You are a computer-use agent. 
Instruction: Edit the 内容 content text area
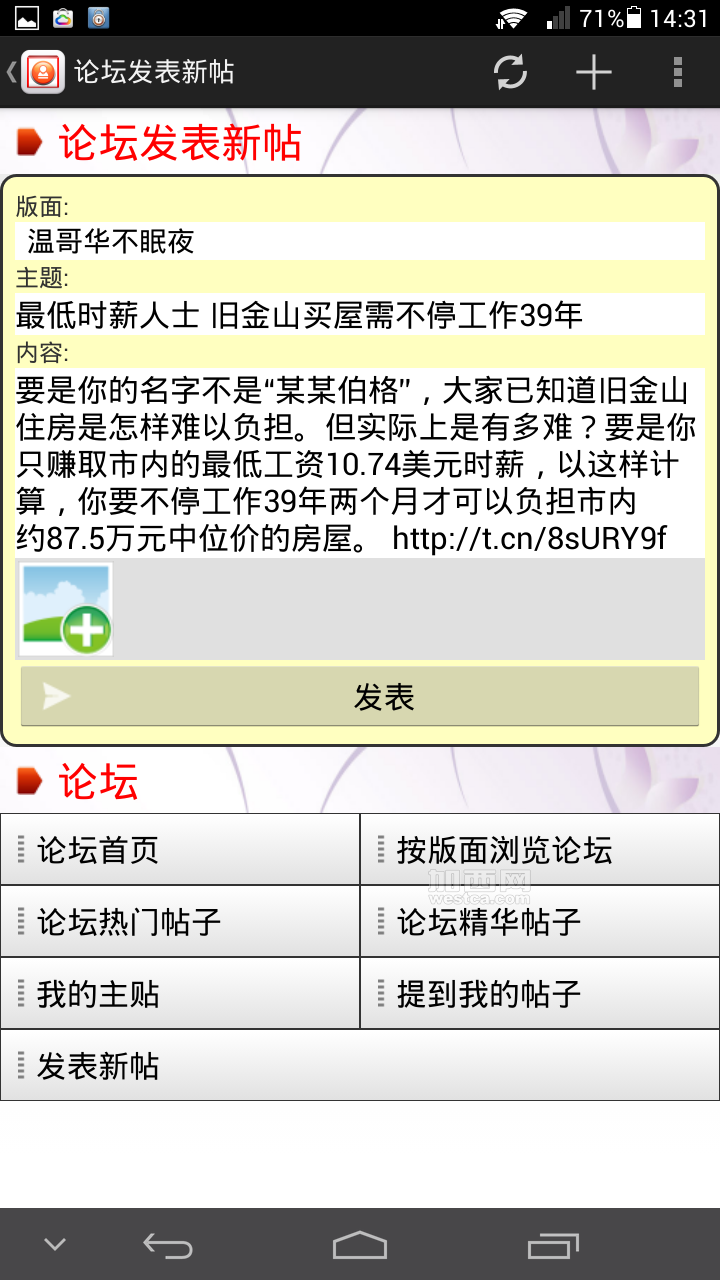[x=360, y=464]
